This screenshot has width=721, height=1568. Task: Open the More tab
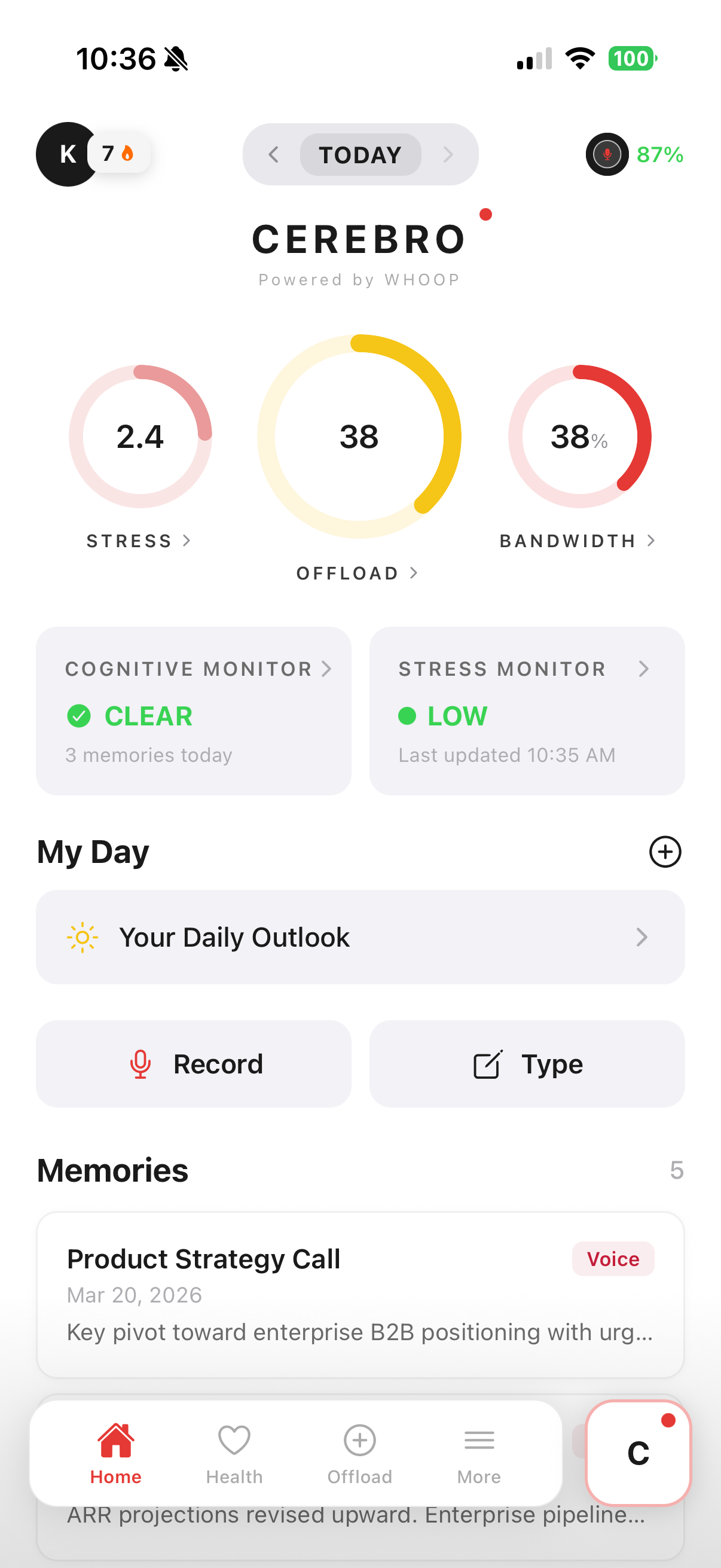click(x=479, y=1452)
